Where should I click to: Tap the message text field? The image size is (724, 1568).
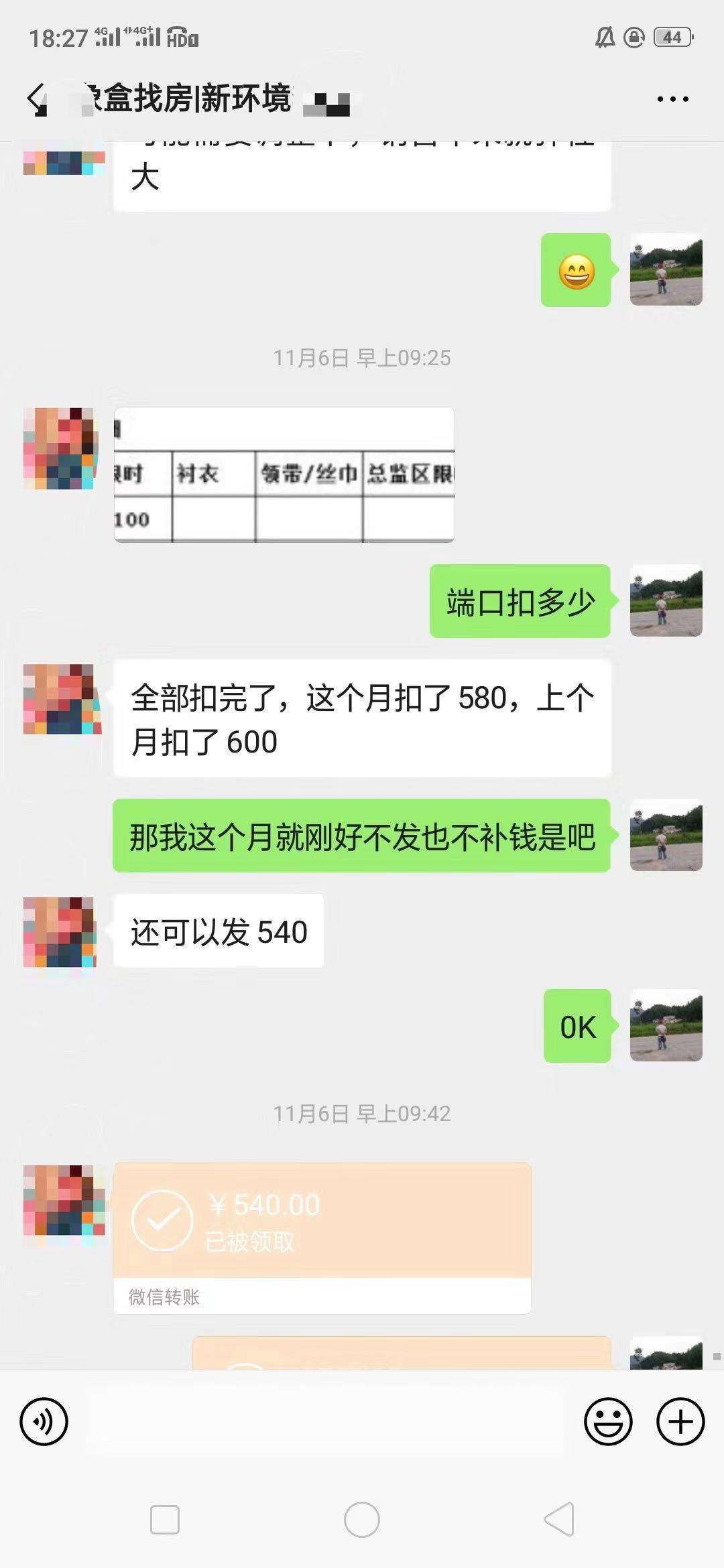[325, 1421]
